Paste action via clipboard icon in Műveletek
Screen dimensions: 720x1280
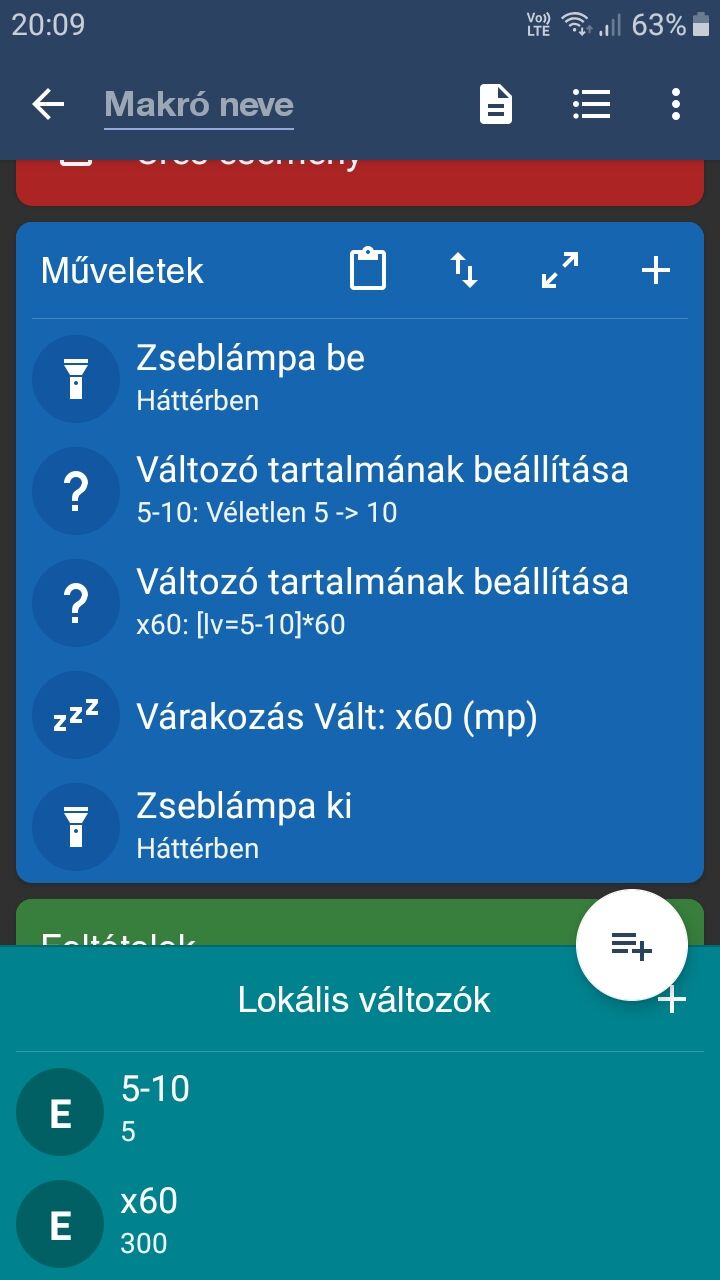pyautogui.click(x=368, y=270)
